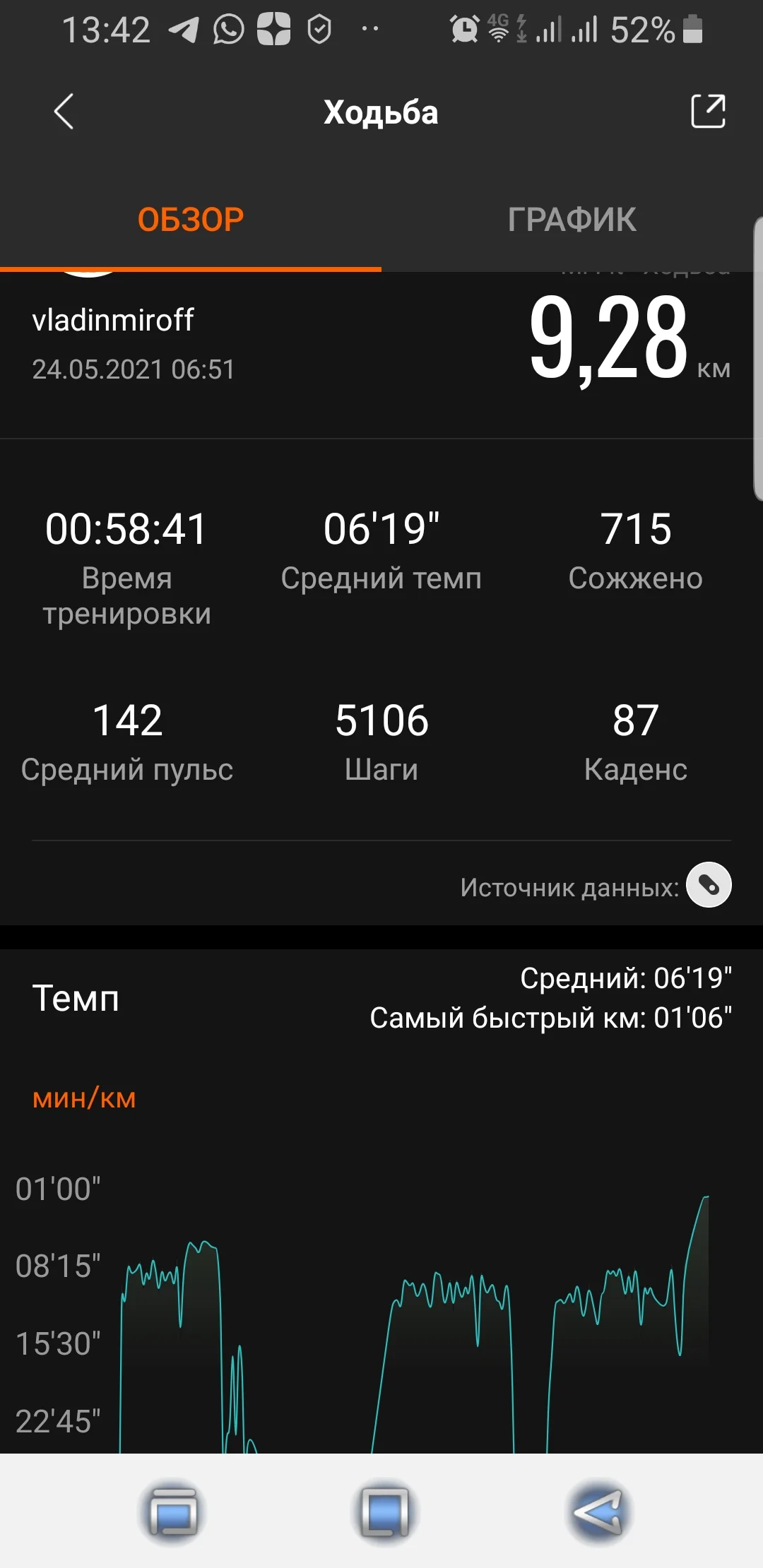763x1568 pixels.
Task: Share this walking workout
Action: [x=708, y=112]
